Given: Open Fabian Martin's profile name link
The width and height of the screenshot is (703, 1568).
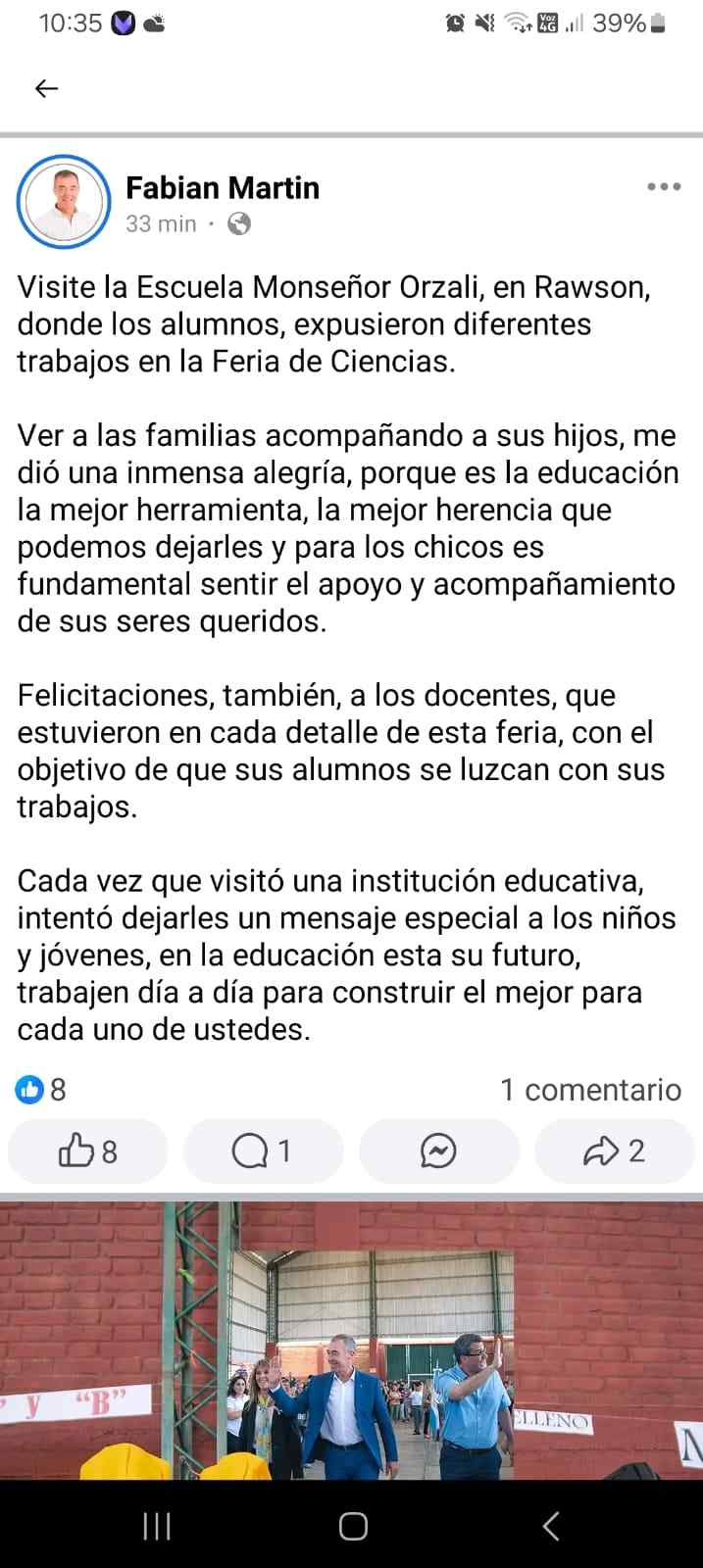Looking at the screenshot, I should pyautogui.click(x=223, y=187).
